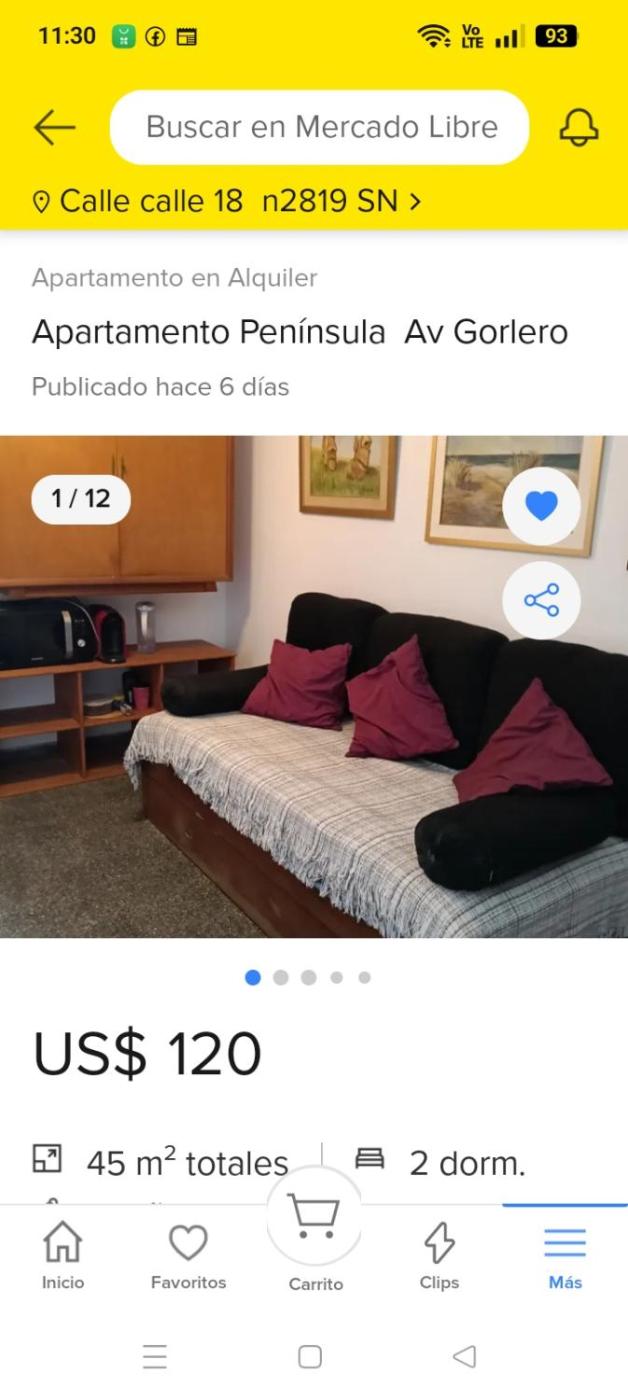This screenshot has width=628, height=1400.
Task: Open the notifications bell
Action: point(579,128)
